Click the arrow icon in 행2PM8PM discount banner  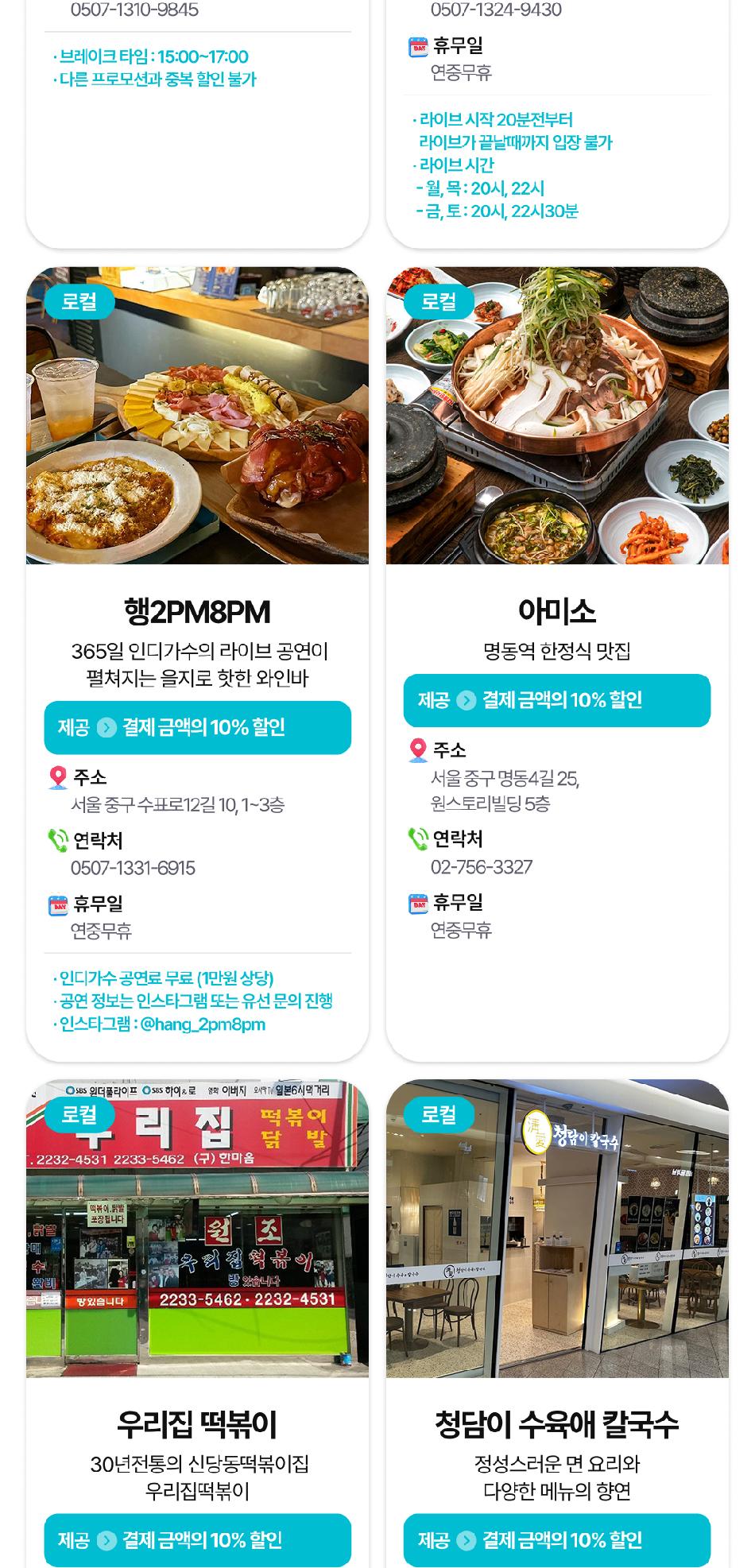[x=106, y=726]
